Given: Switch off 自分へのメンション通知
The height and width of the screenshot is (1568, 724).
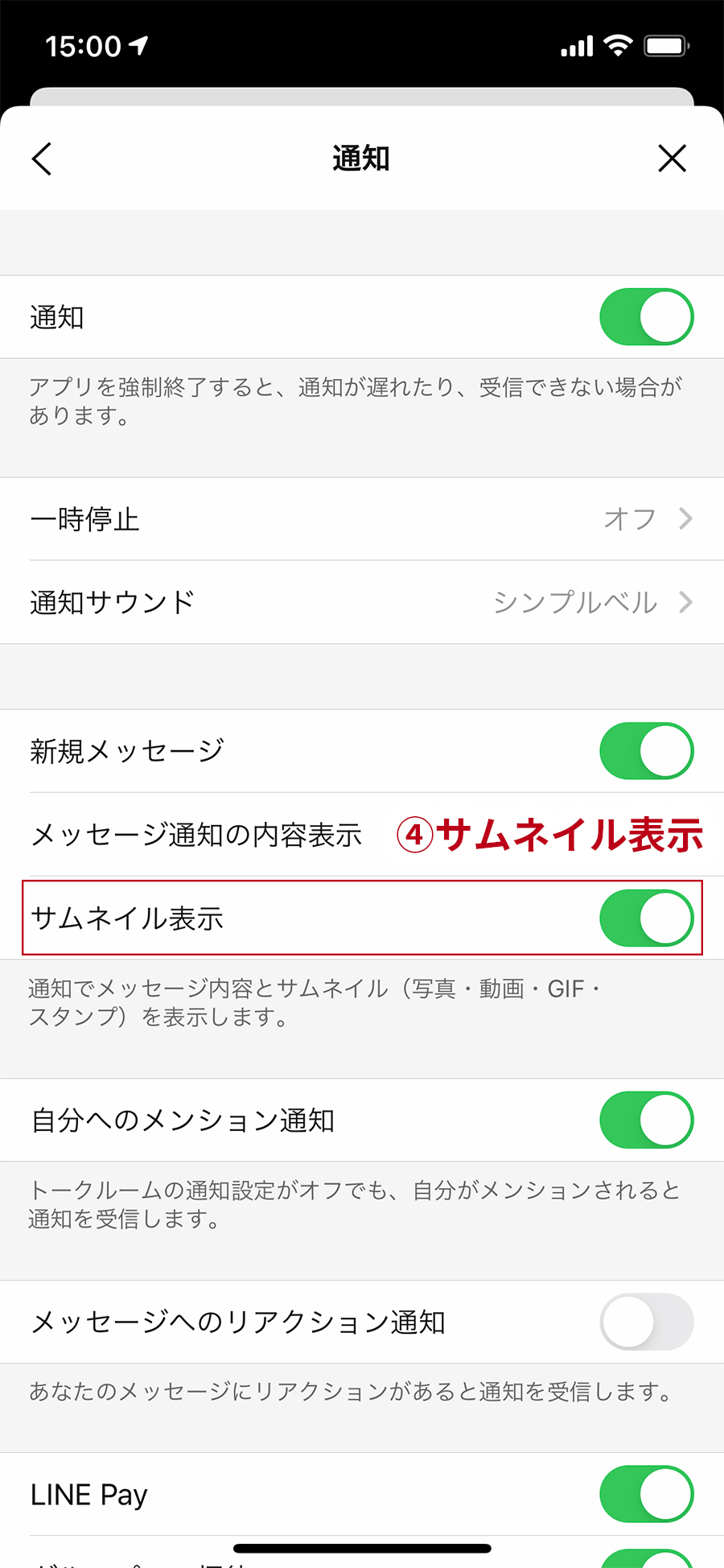Looking at the screenshot, I should pos(647,1120).
